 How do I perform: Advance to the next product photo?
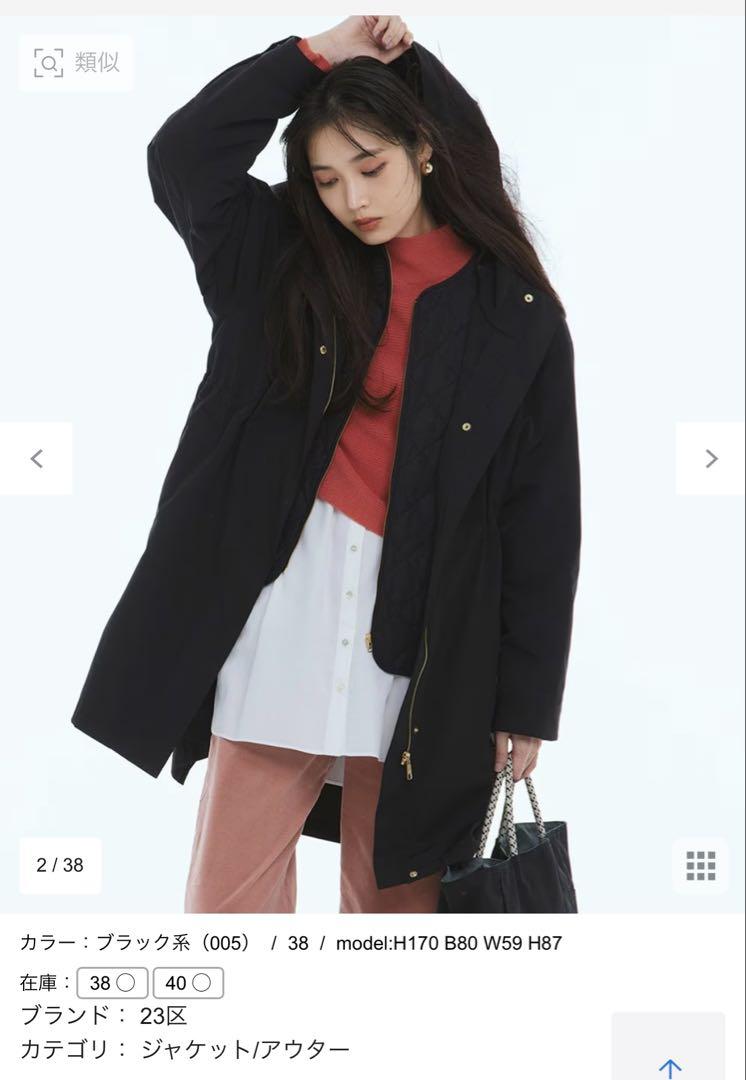(x=711, y=459)
